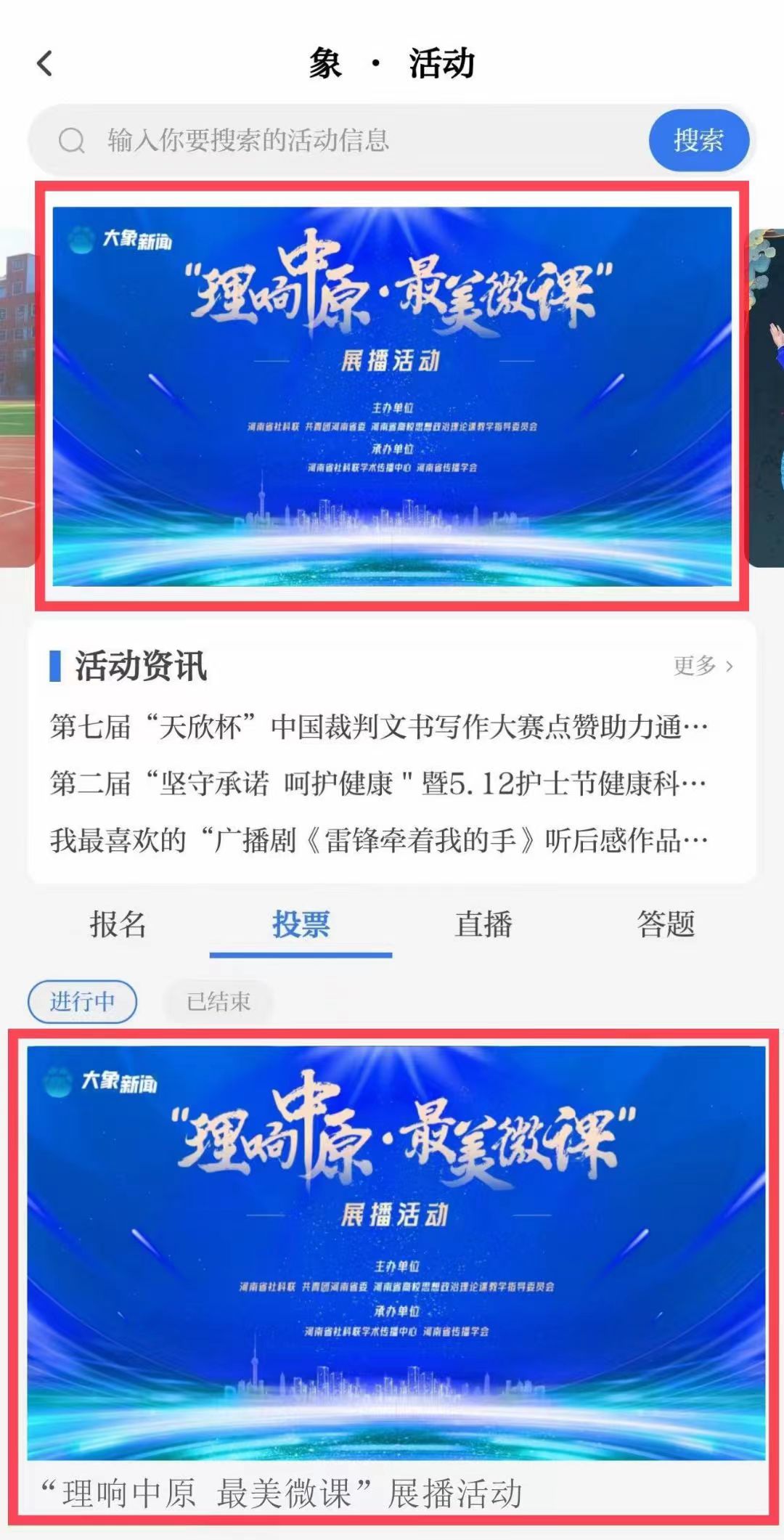Viewport: 784px width, 1540px height.
Task: Switch to the 报名 tab
Action: click(x=118, y=925)
